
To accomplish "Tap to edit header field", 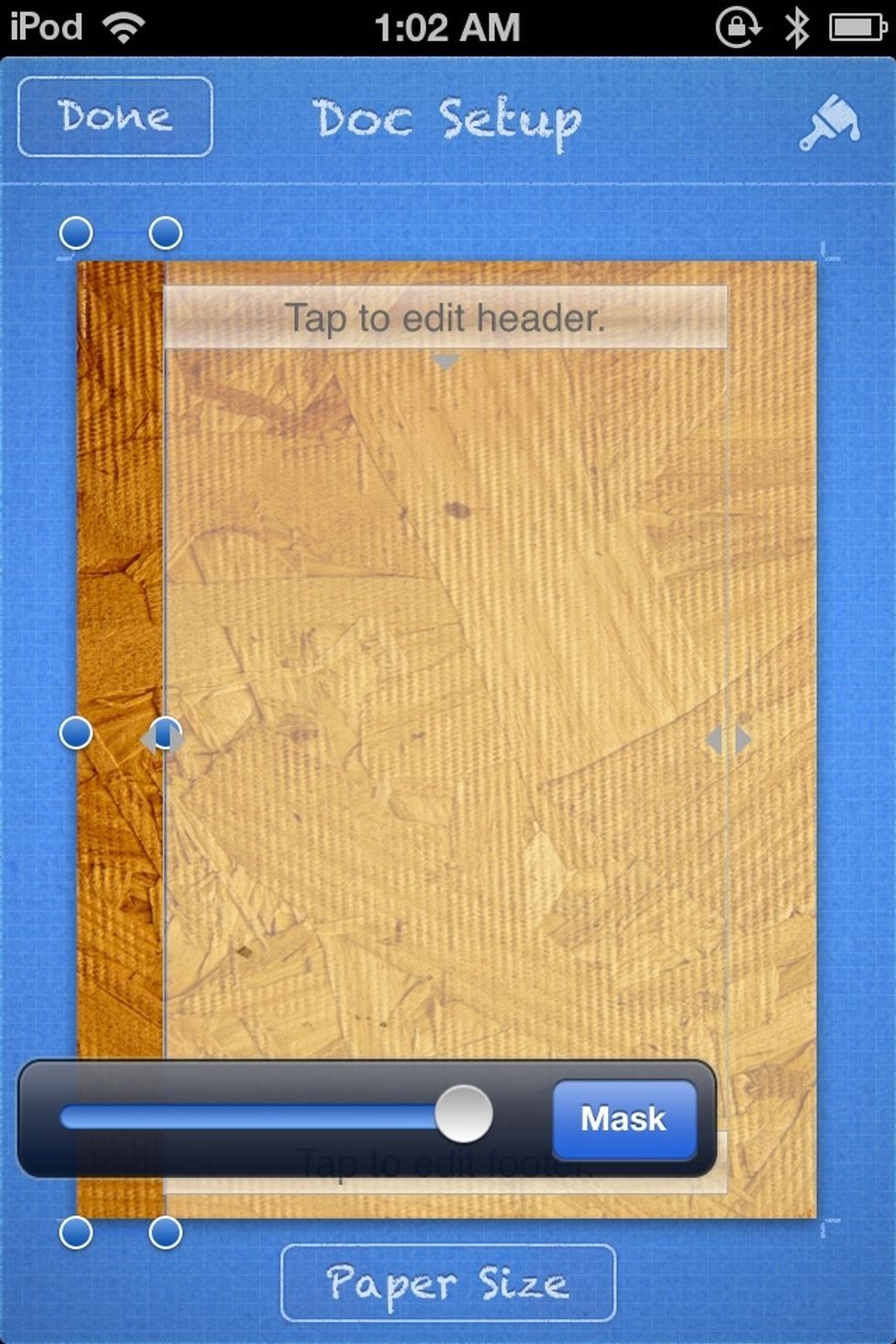I will tap(445, 317).
